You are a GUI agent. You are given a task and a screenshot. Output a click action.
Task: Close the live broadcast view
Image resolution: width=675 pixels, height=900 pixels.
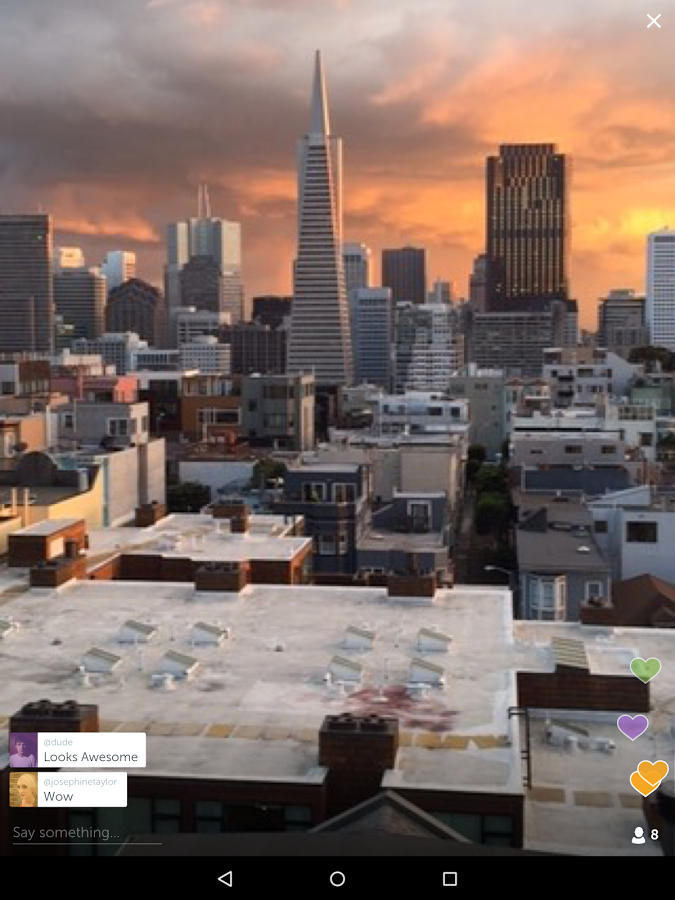653,21
